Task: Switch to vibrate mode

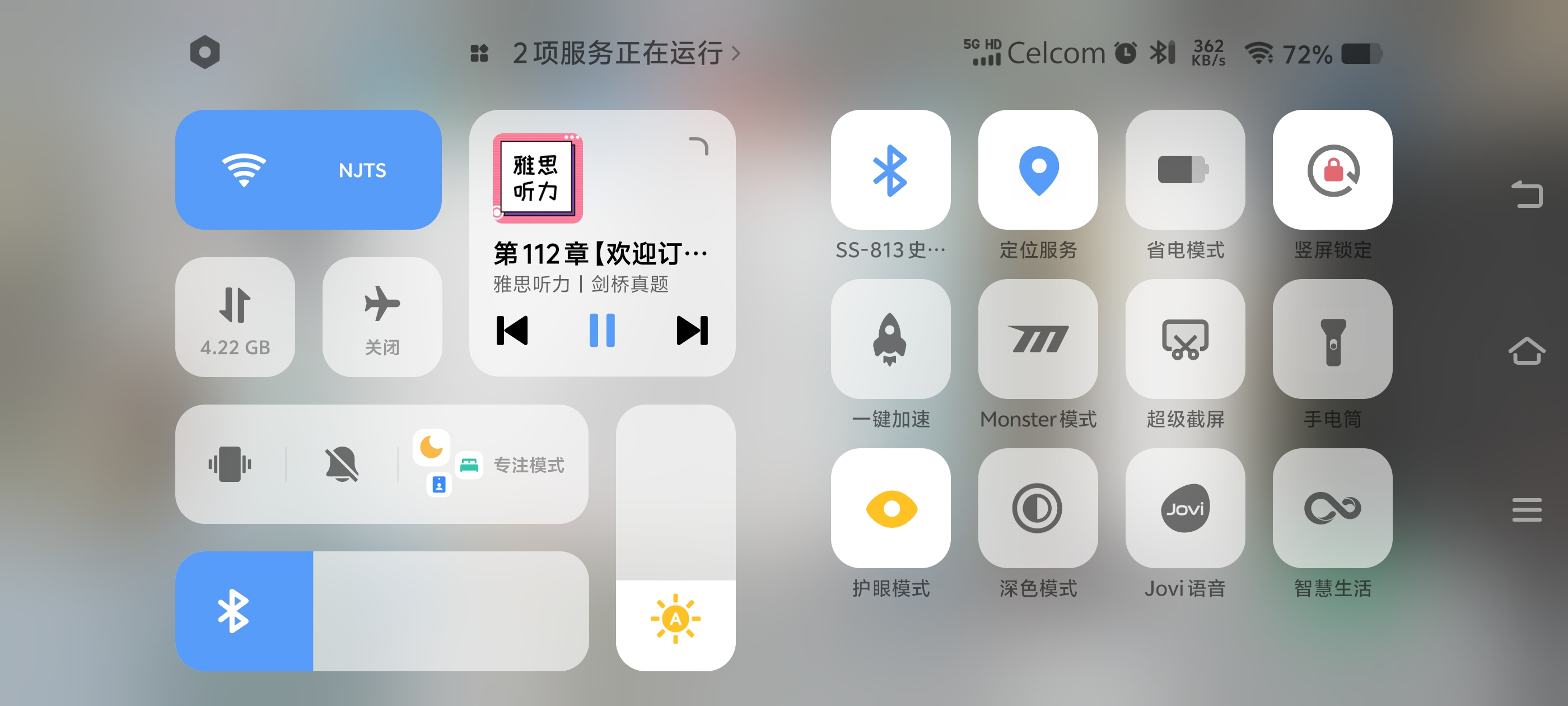Action: [230, 464]
